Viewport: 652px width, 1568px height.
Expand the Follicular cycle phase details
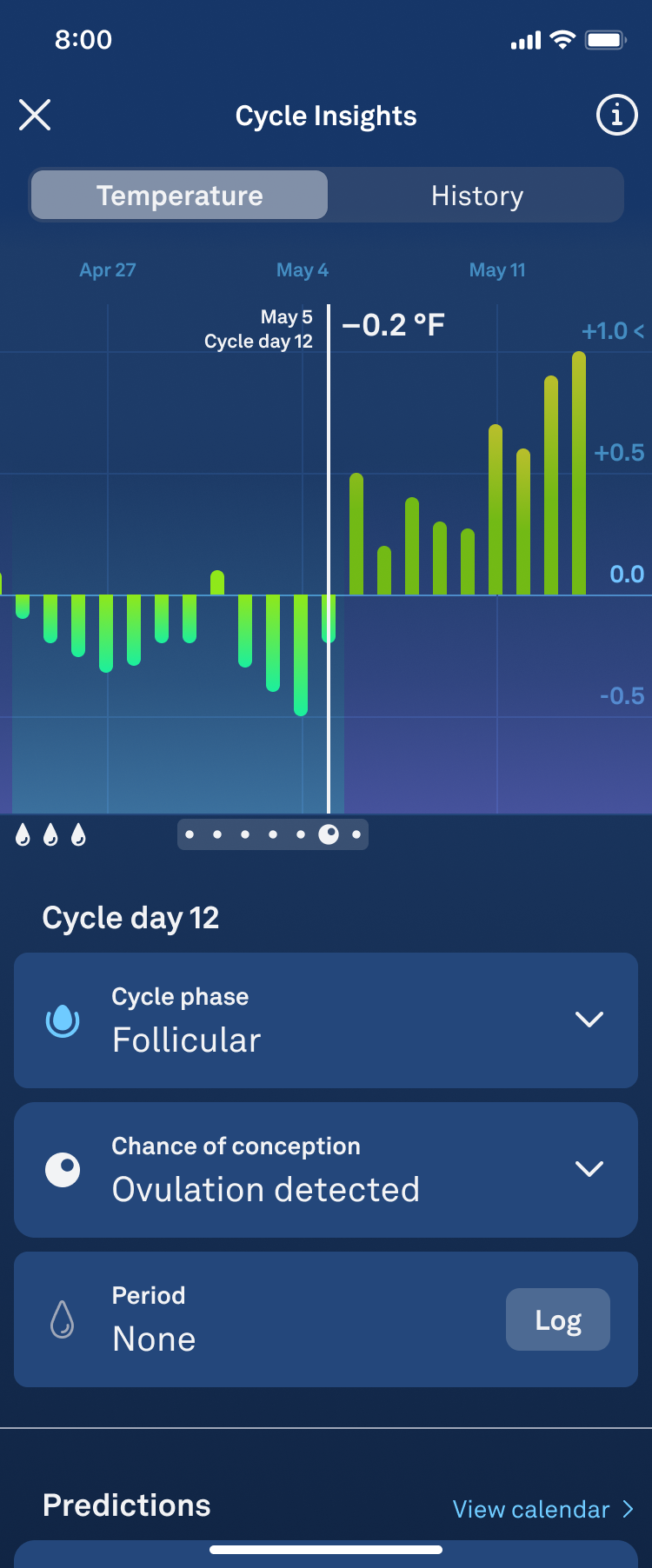(589, 1020)
